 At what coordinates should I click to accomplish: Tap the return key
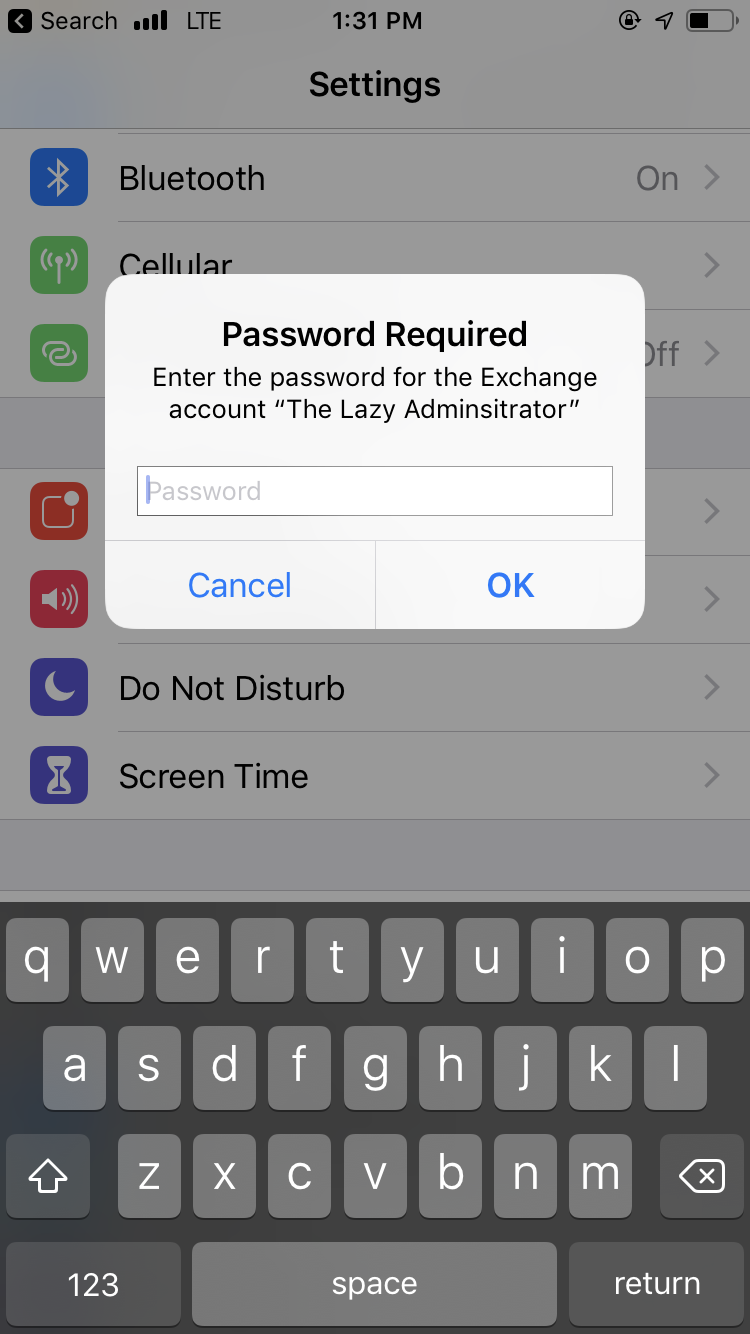tap(656, 1284)
